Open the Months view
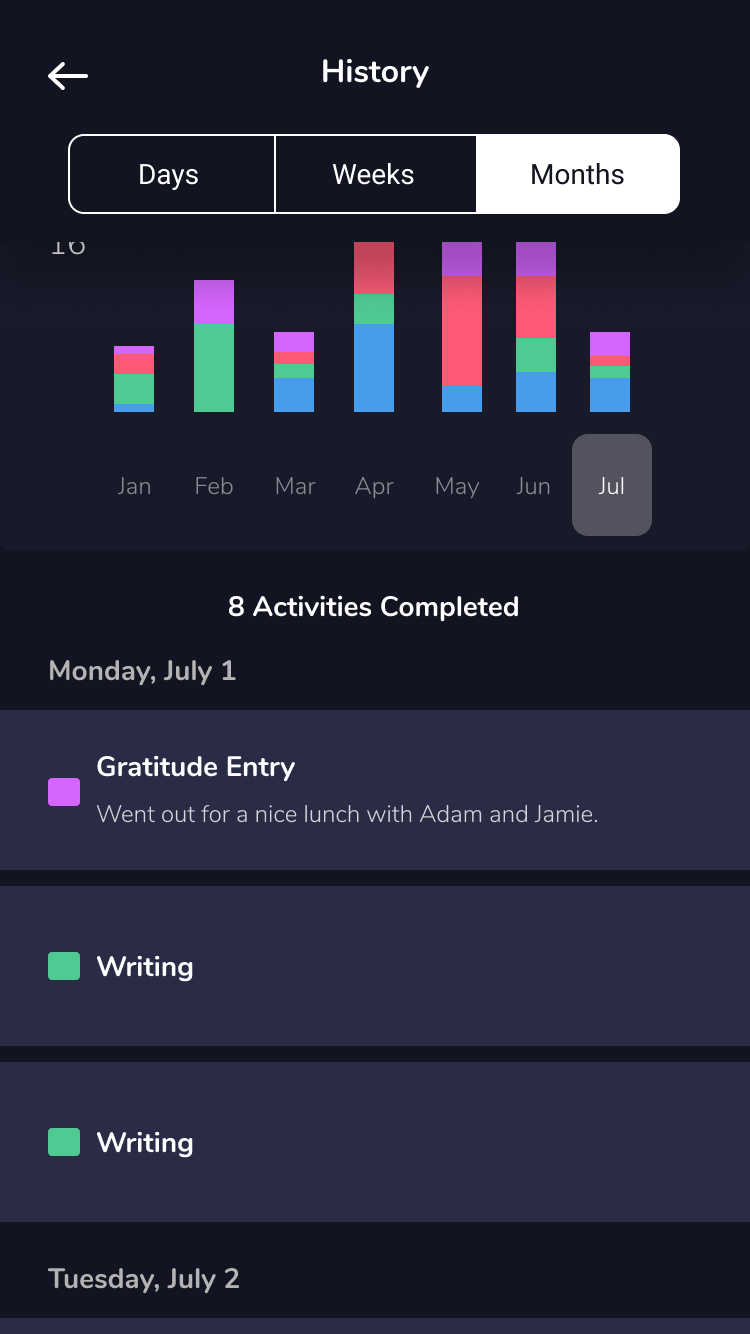Screen dimensions: 750x1334 pyautogui.click(x=577, y=173)
